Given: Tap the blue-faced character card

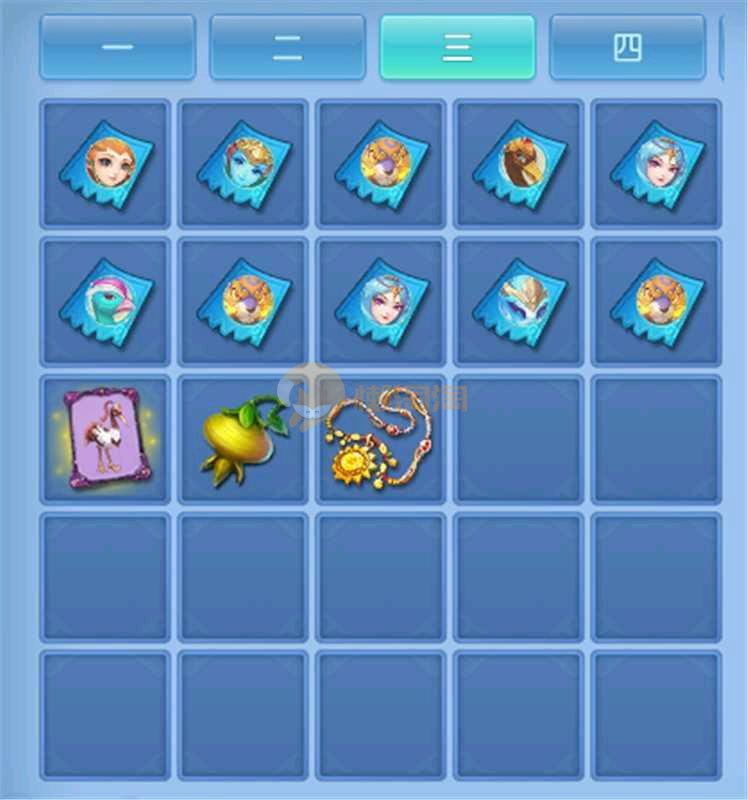Looking at the screenshot, I should (243, 163).
